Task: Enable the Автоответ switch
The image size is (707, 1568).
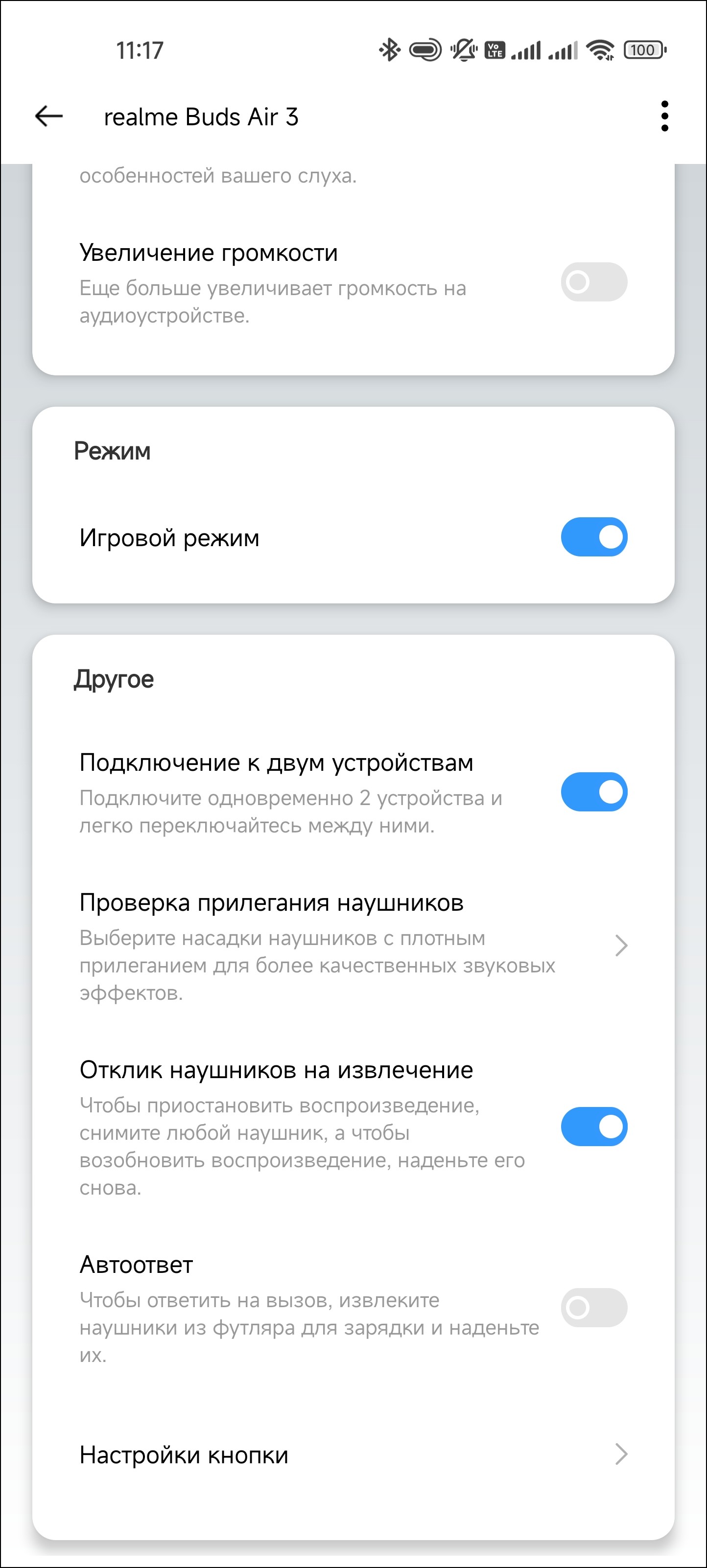Action: click(x=594, y=1308)
